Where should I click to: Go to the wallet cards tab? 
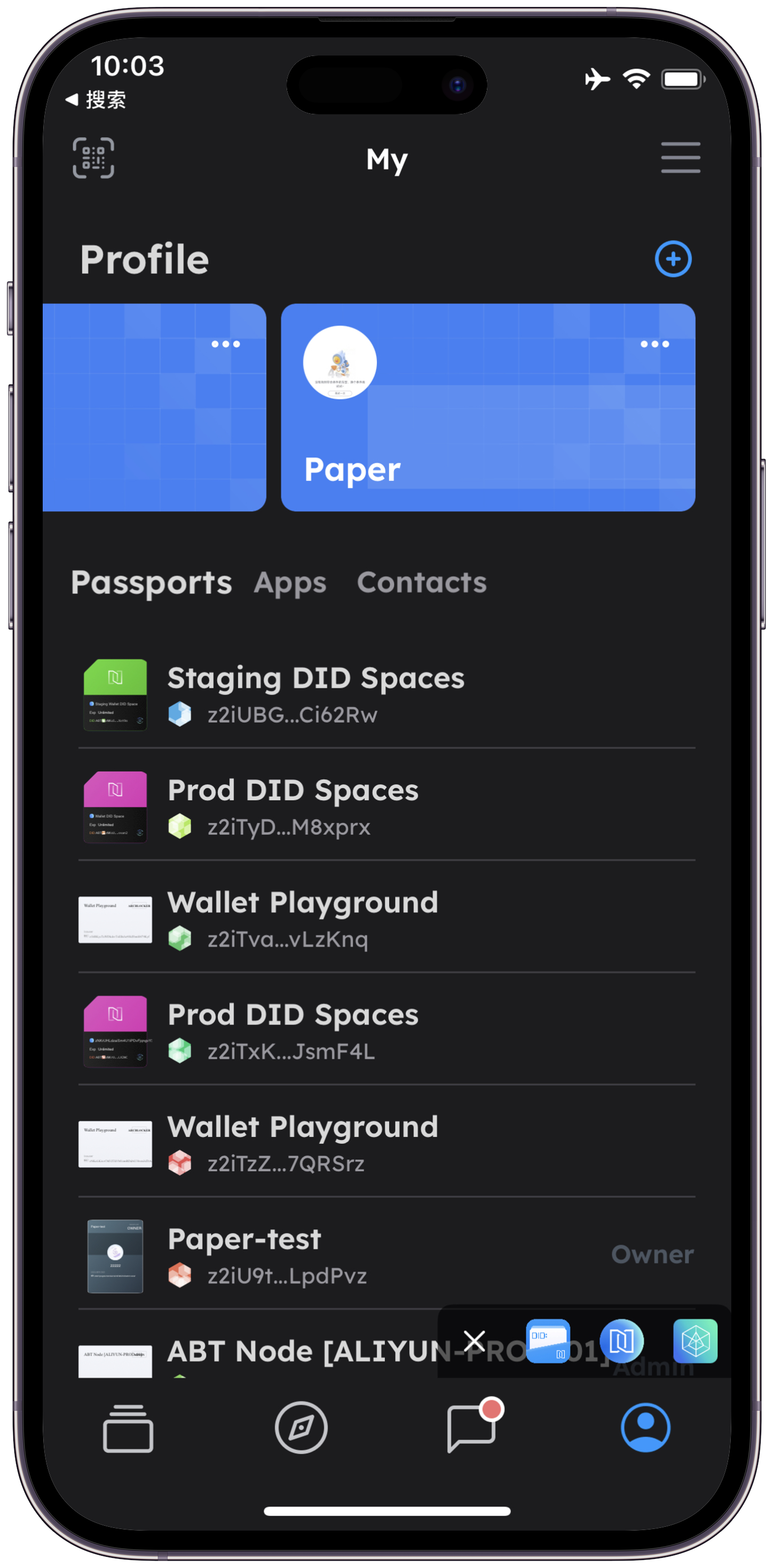(x=128, y=1428)
